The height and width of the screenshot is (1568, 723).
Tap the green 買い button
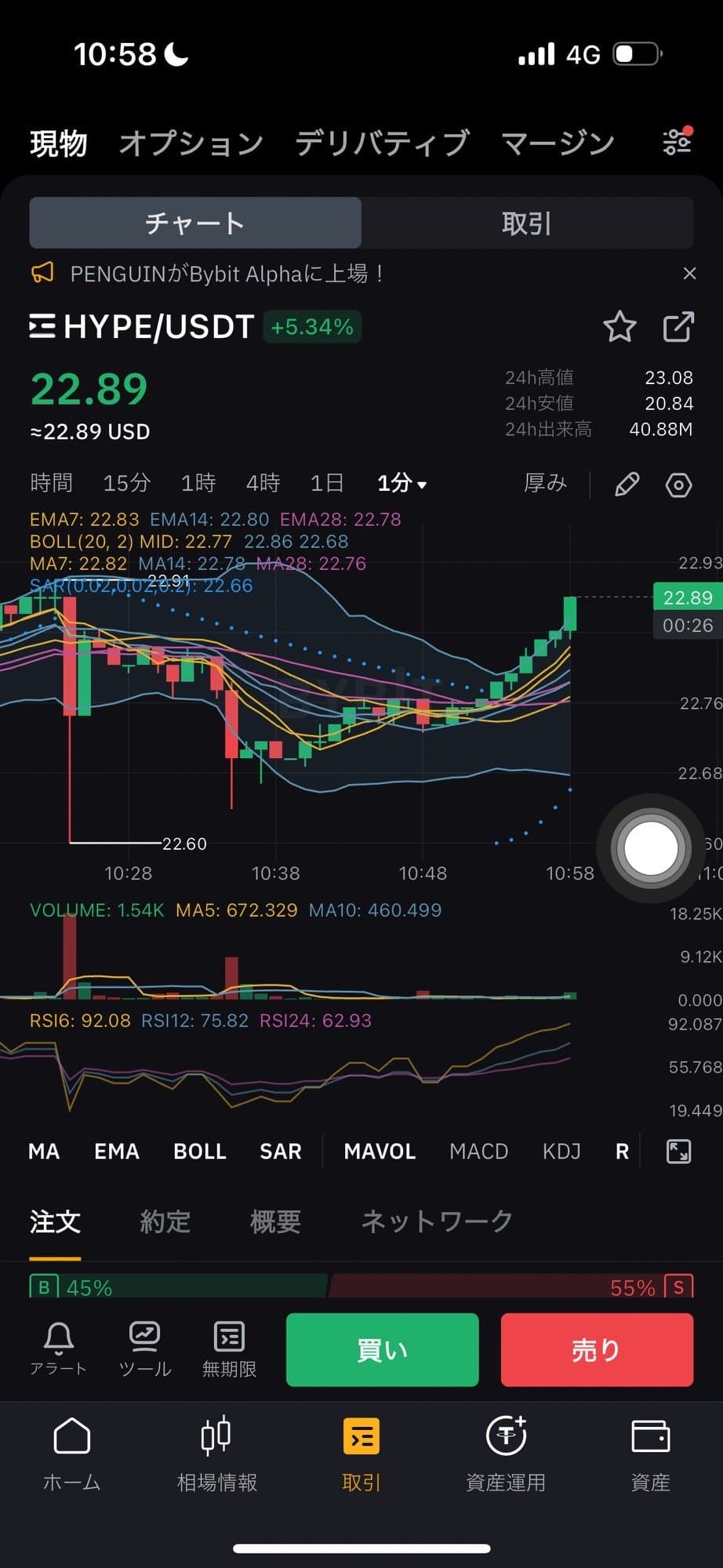(x=382, y=1349)
